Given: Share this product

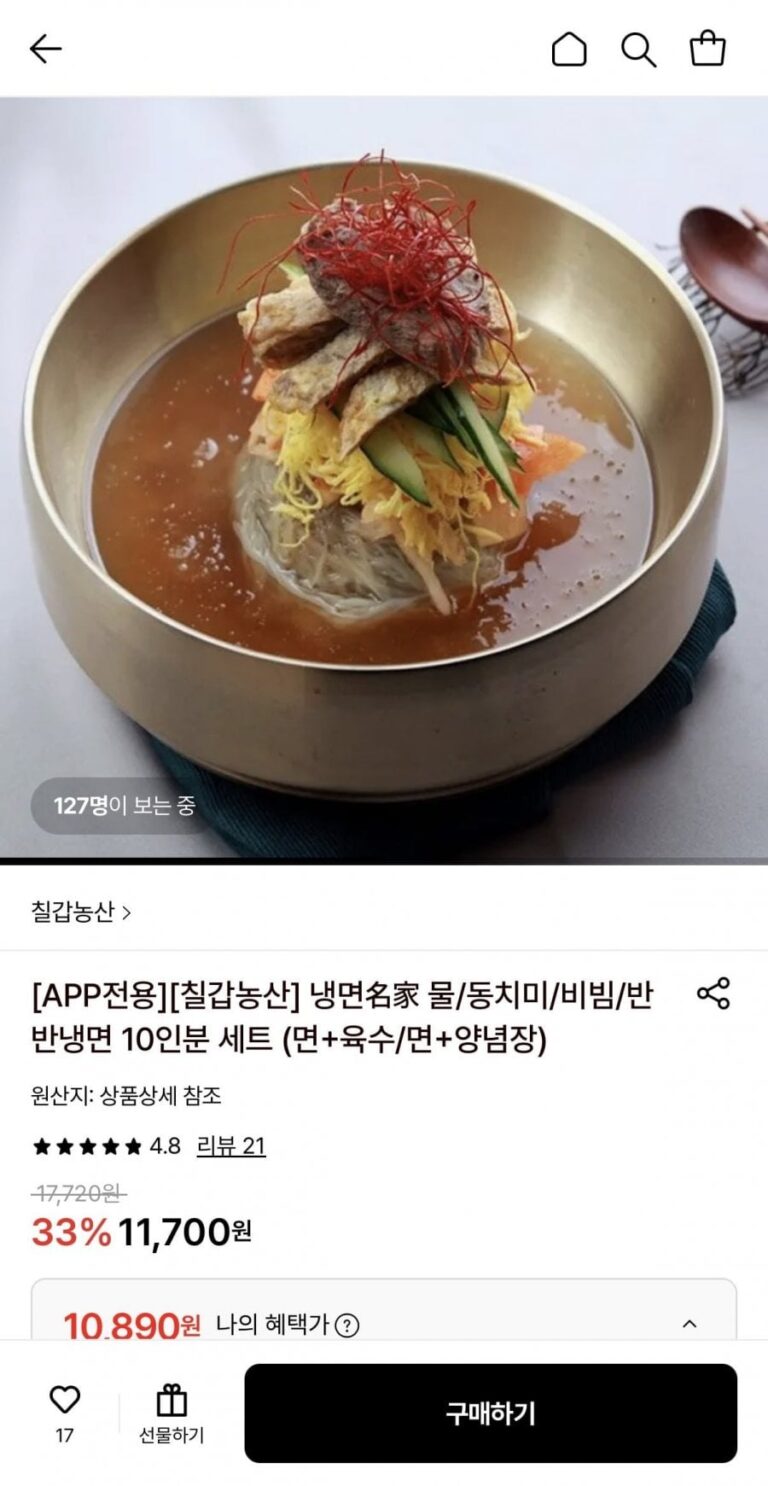Looking at the screenshot, I should coord(713,993).
